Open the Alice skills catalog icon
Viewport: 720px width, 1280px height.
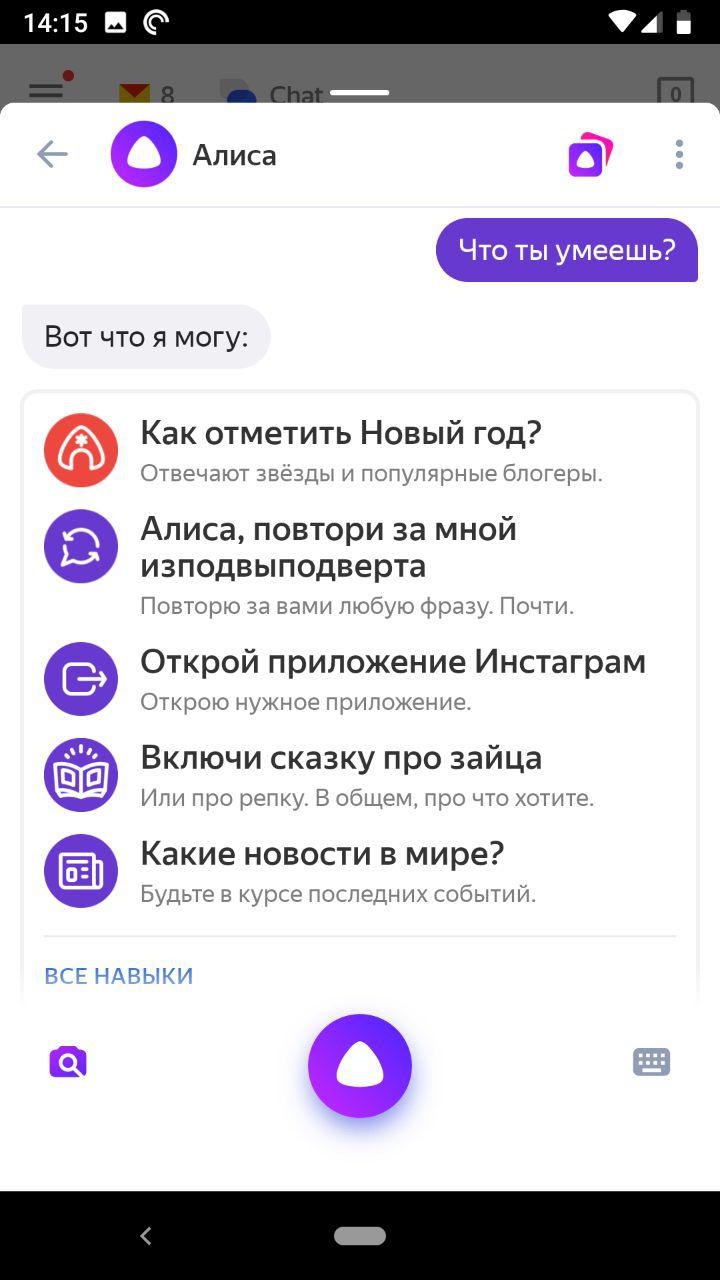pyautogui.click(x=590, y=155)
